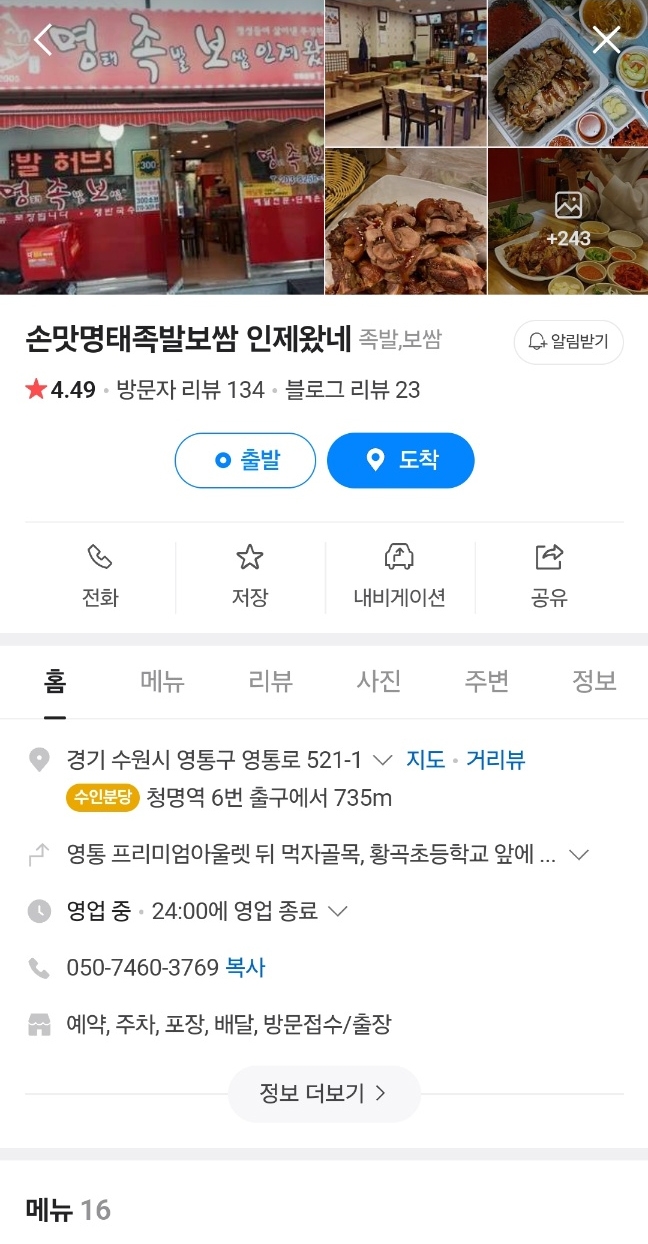Open the 지도 map link
Image resolution: width=648 pixels, height=1244 pixels.
click(x=425, y=760)
